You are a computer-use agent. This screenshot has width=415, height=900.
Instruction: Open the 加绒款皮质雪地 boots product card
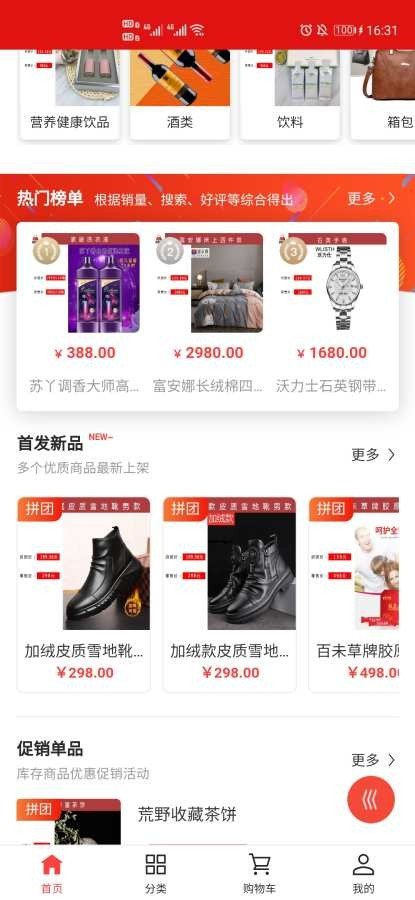click(x=230, y=595)
